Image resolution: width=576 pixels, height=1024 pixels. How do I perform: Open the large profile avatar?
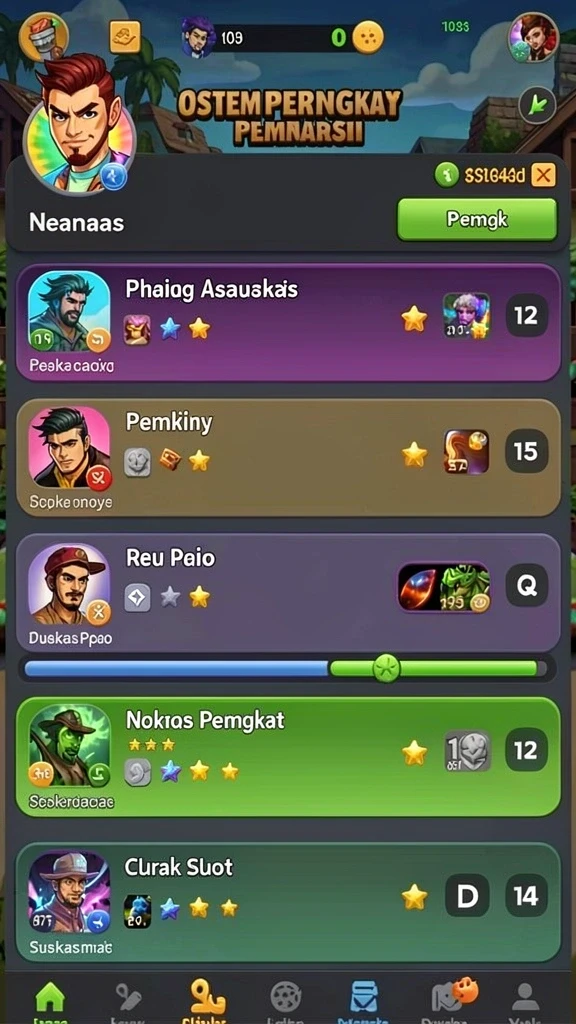coord(79,126)
